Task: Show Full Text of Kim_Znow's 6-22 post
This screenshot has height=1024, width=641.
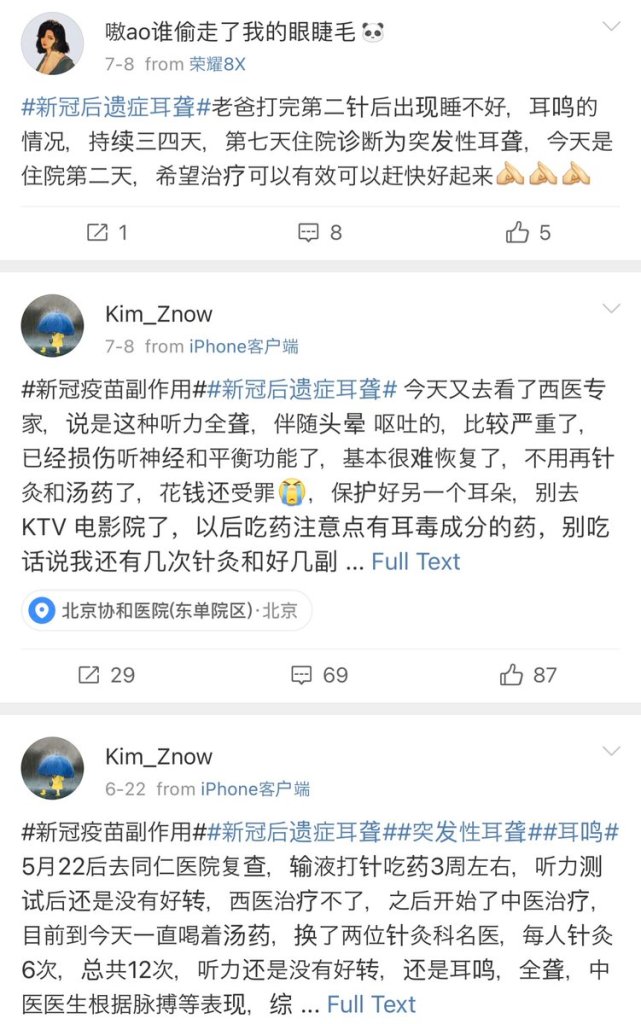Action: pos(372,1003)
